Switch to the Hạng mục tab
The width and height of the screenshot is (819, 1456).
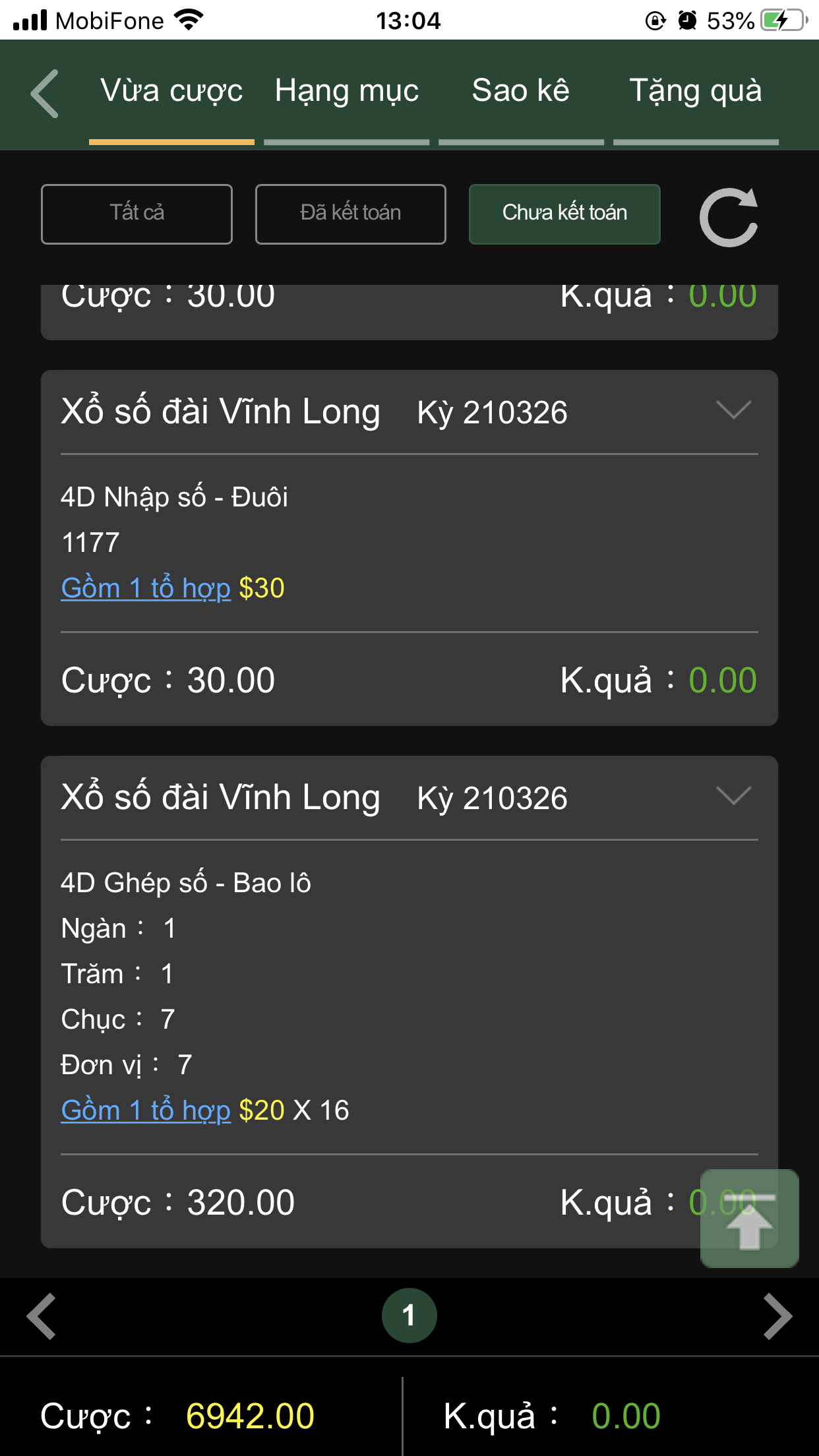(347, 92)
